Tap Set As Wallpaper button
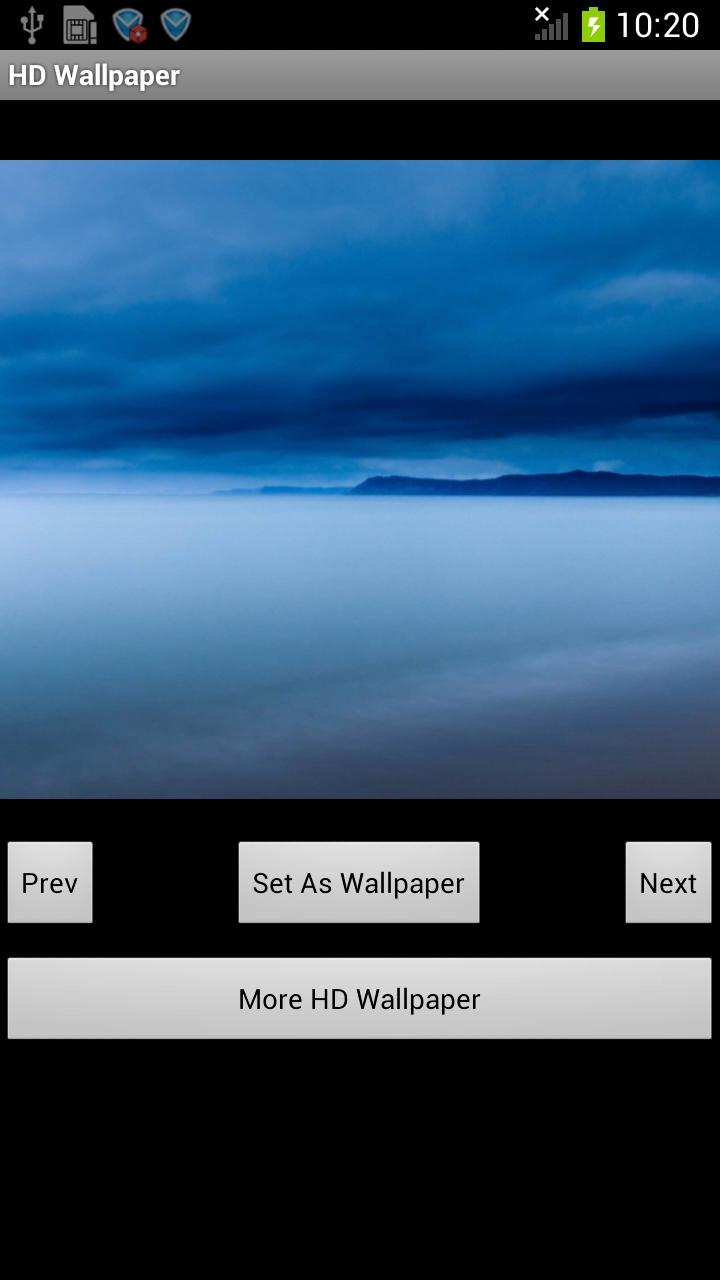720x1280 pixels. click(358, 882)
